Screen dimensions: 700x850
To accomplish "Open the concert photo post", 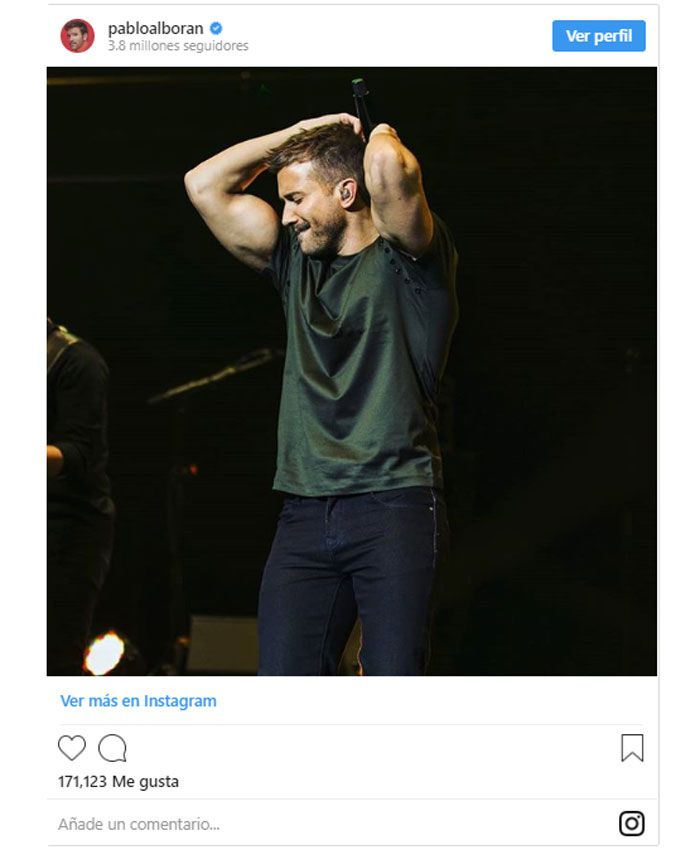I will (351, 371).
